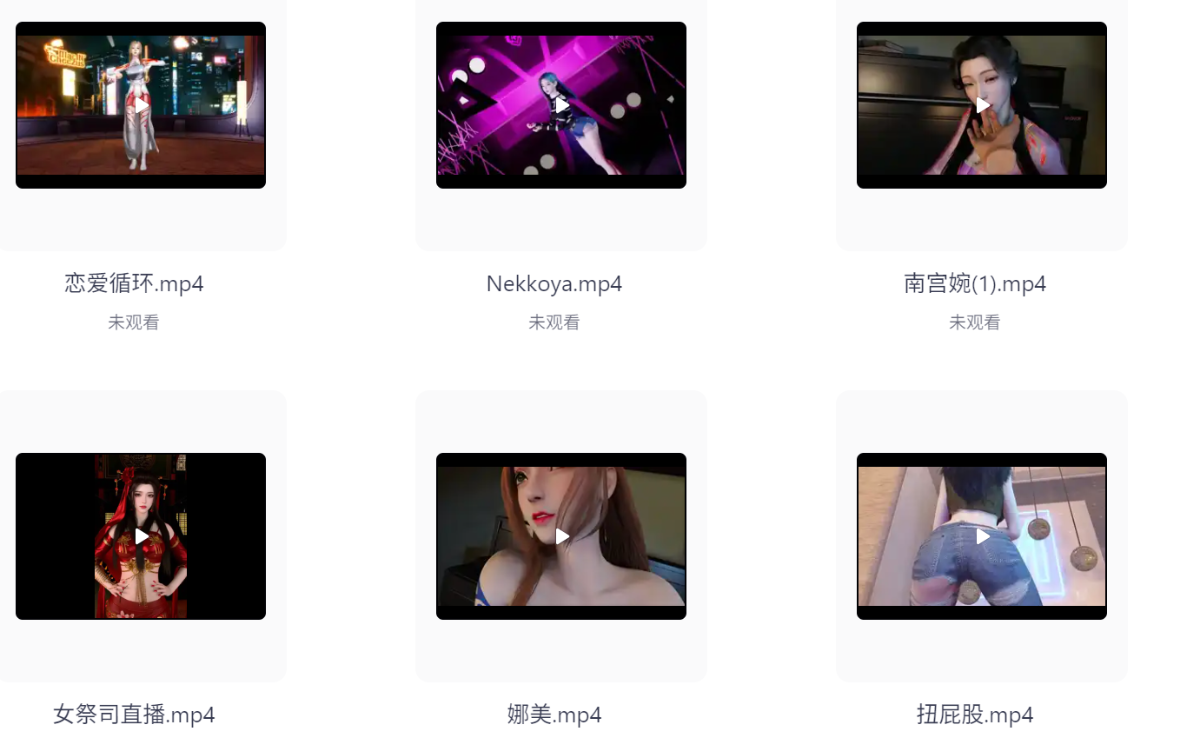Play the Nekkoya.mp4 video
Screen dimensions: 1200x738
click(561, 105)
